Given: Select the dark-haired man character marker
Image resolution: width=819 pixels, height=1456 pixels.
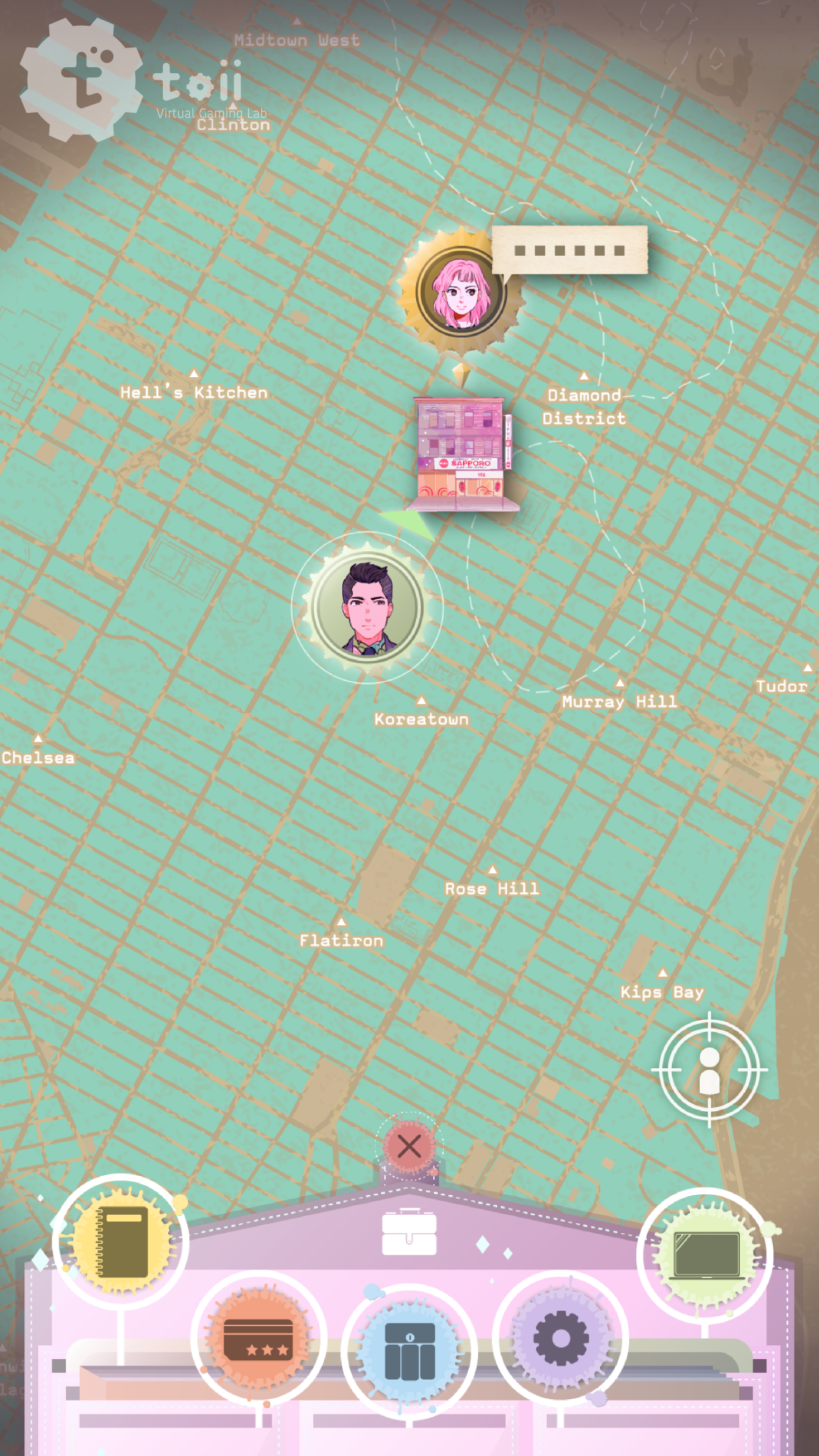Looking at the screenshot, I should pos(367,607).
